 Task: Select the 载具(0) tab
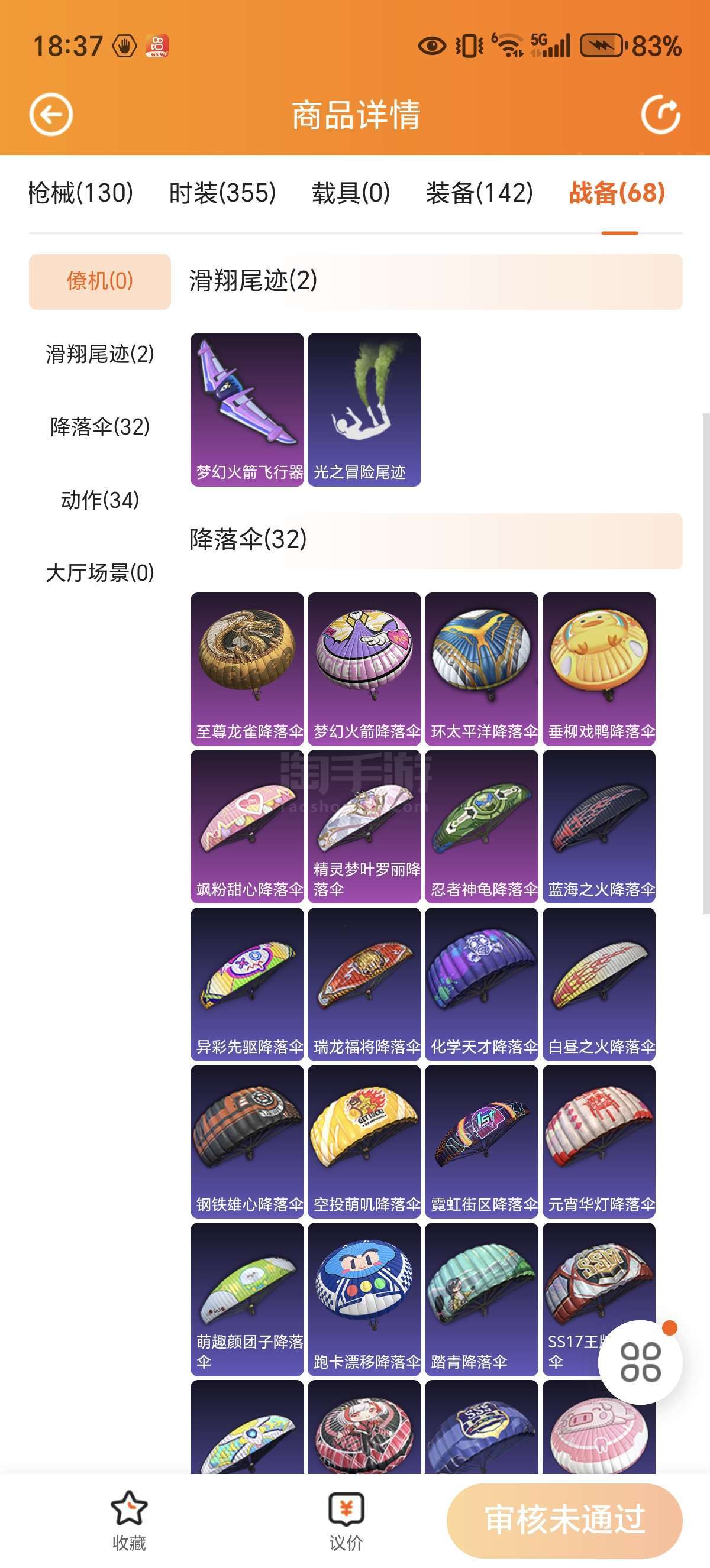(351, 193)
